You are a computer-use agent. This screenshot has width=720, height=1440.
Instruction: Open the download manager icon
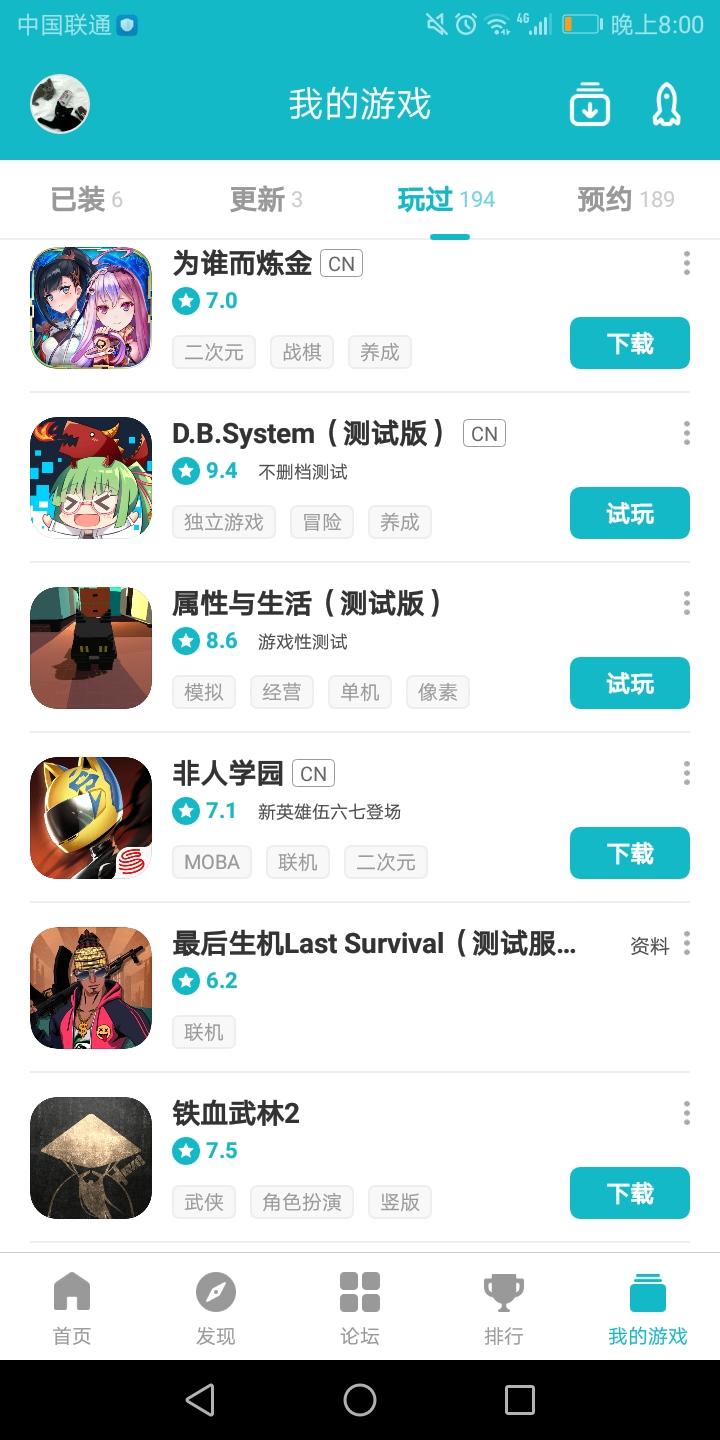tap(590, 104)
